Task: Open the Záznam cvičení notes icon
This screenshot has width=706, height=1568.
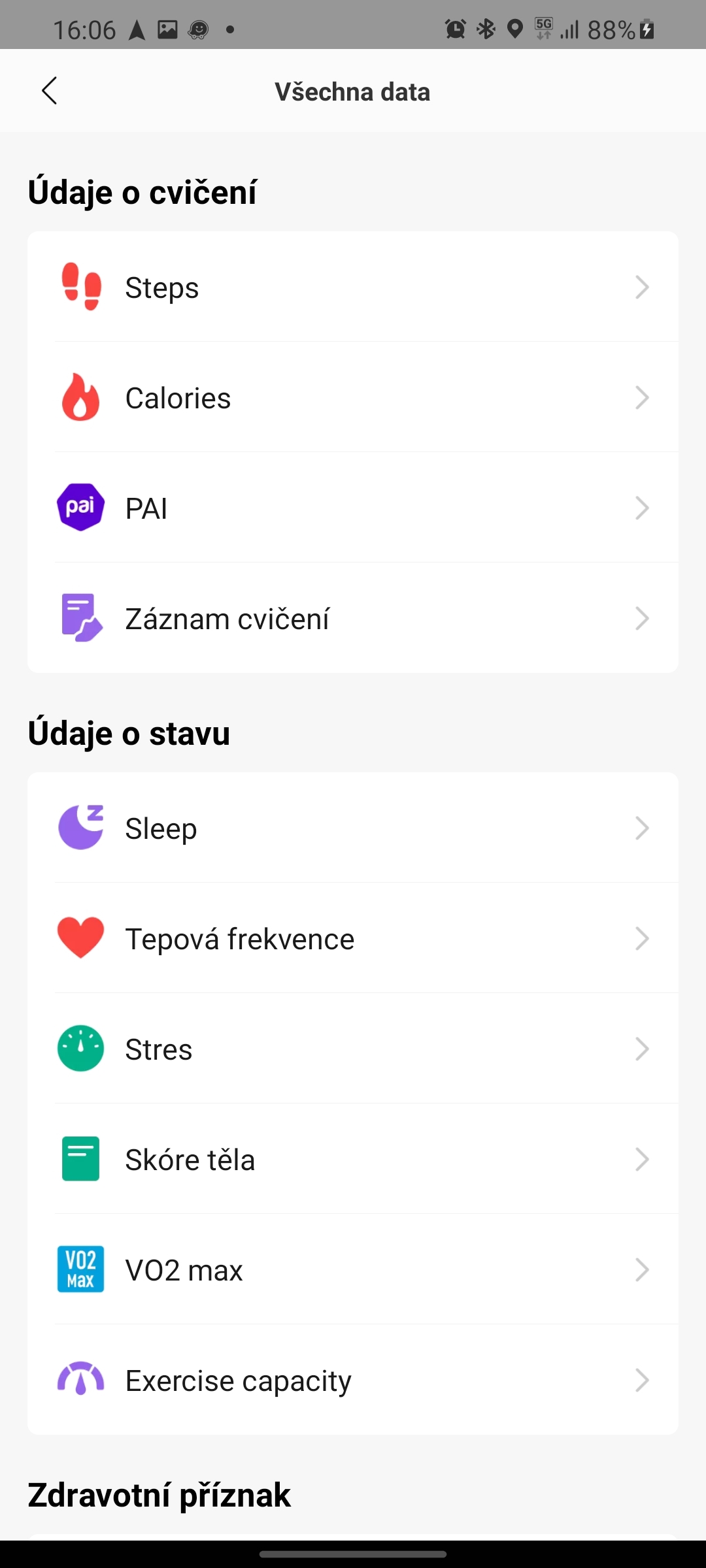Action: click(x=80, y=617)
